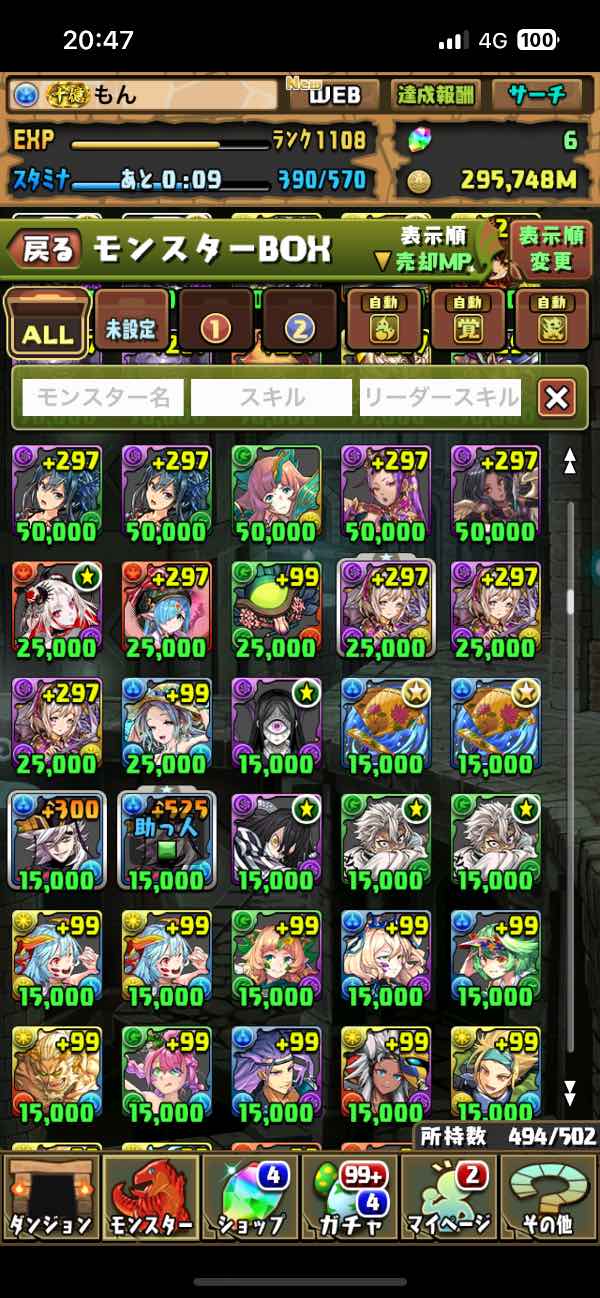Close the search filter with X
The width and height of the screenshot is (600, 1298).
tap(557, 398)
